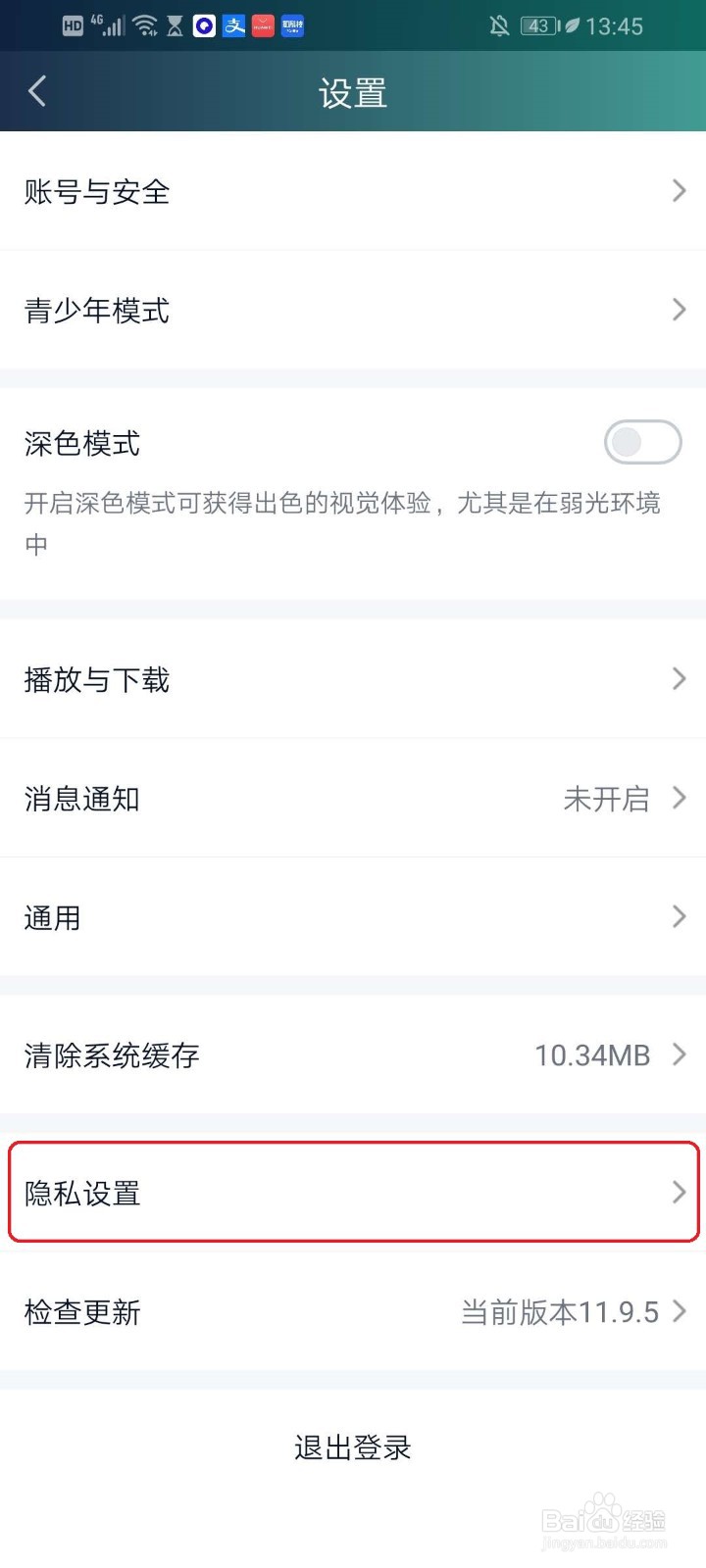Screen dimensions: 706x1568
Task: Tap the Huawei app icon in status bar
Action: 262,25
